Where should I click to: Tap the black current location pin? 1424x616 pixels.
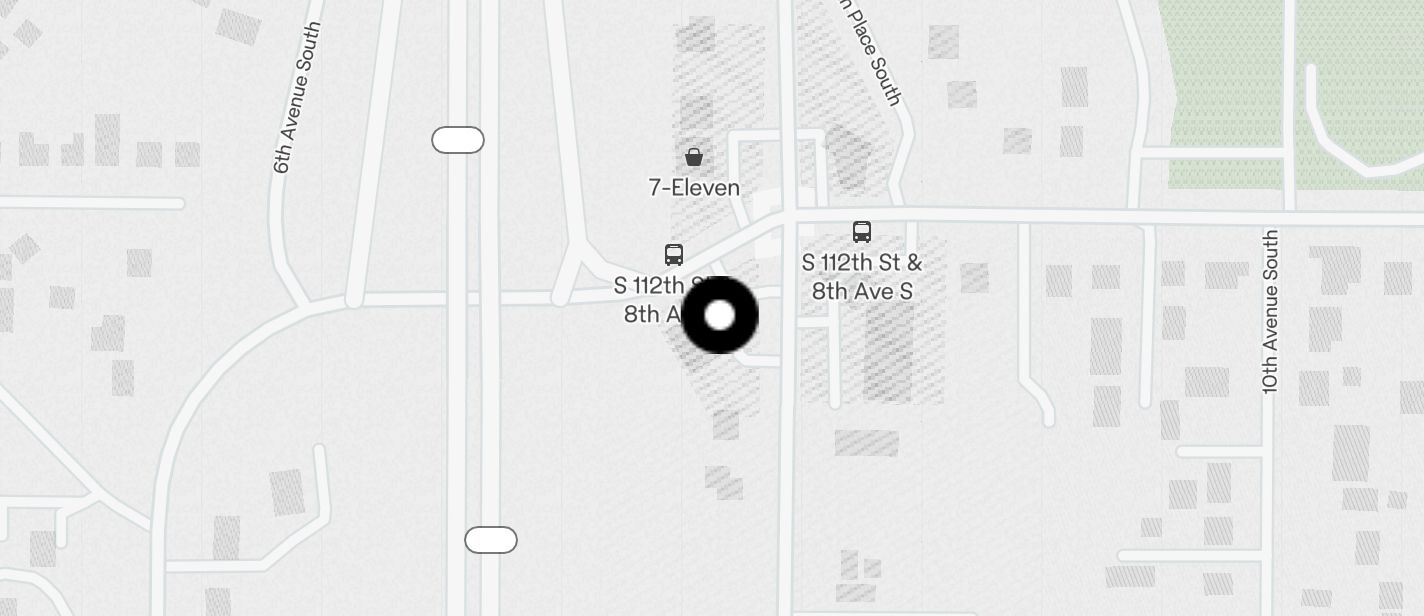pos(720,315)
